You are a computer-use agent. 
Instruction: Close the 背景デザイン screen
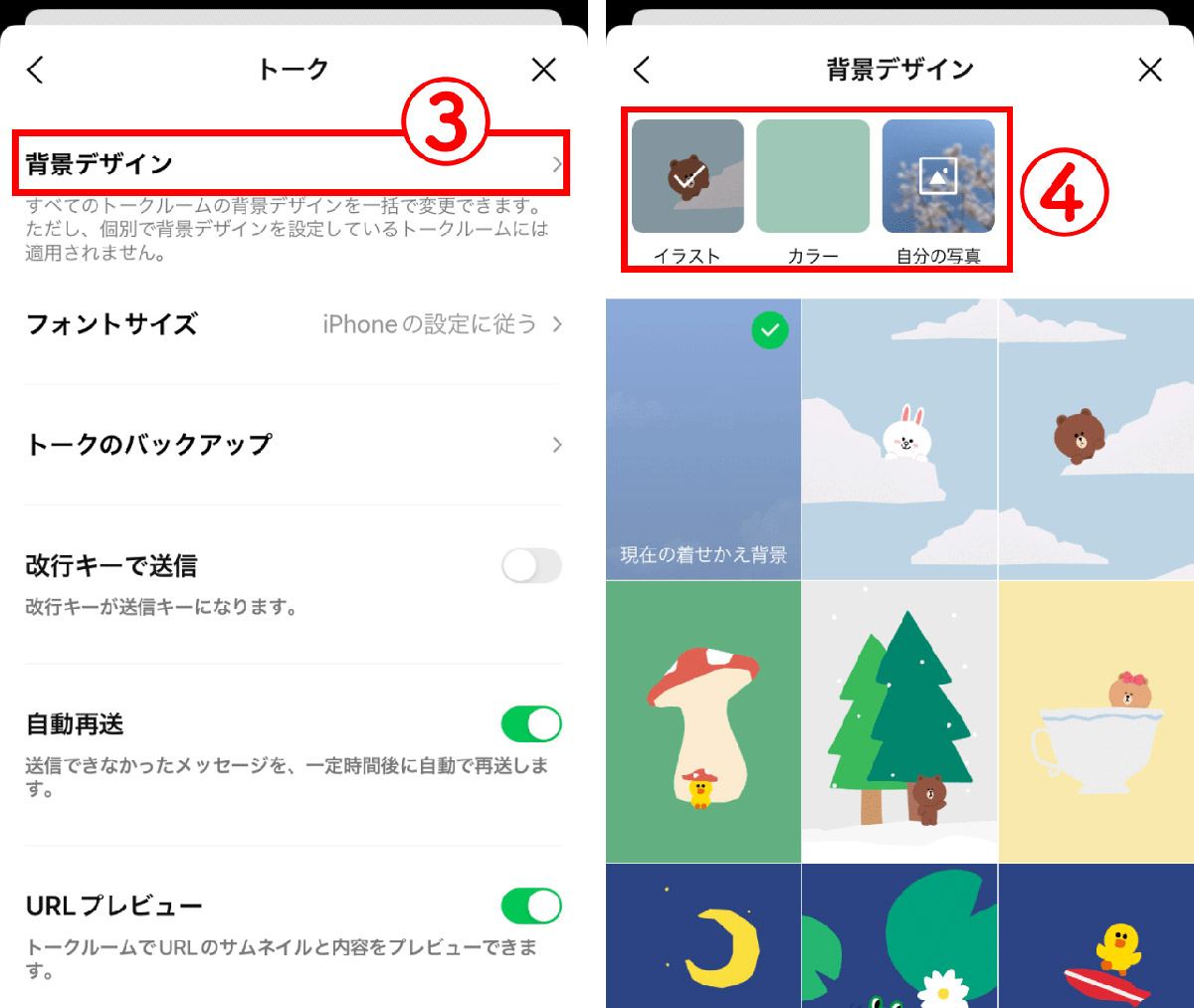pos(1150,70)
